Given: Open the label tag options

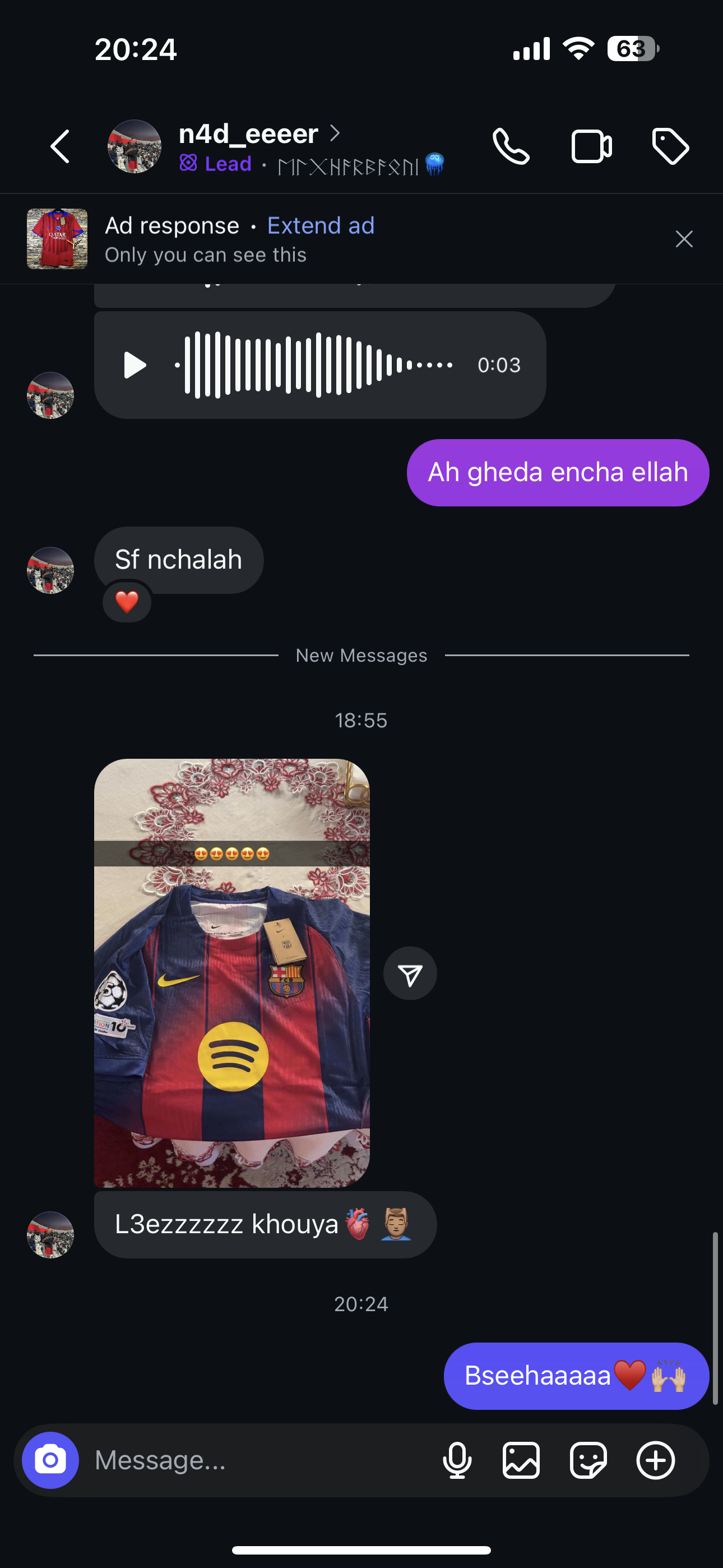Looking at the screenshot, I should (x=670, y=146).
